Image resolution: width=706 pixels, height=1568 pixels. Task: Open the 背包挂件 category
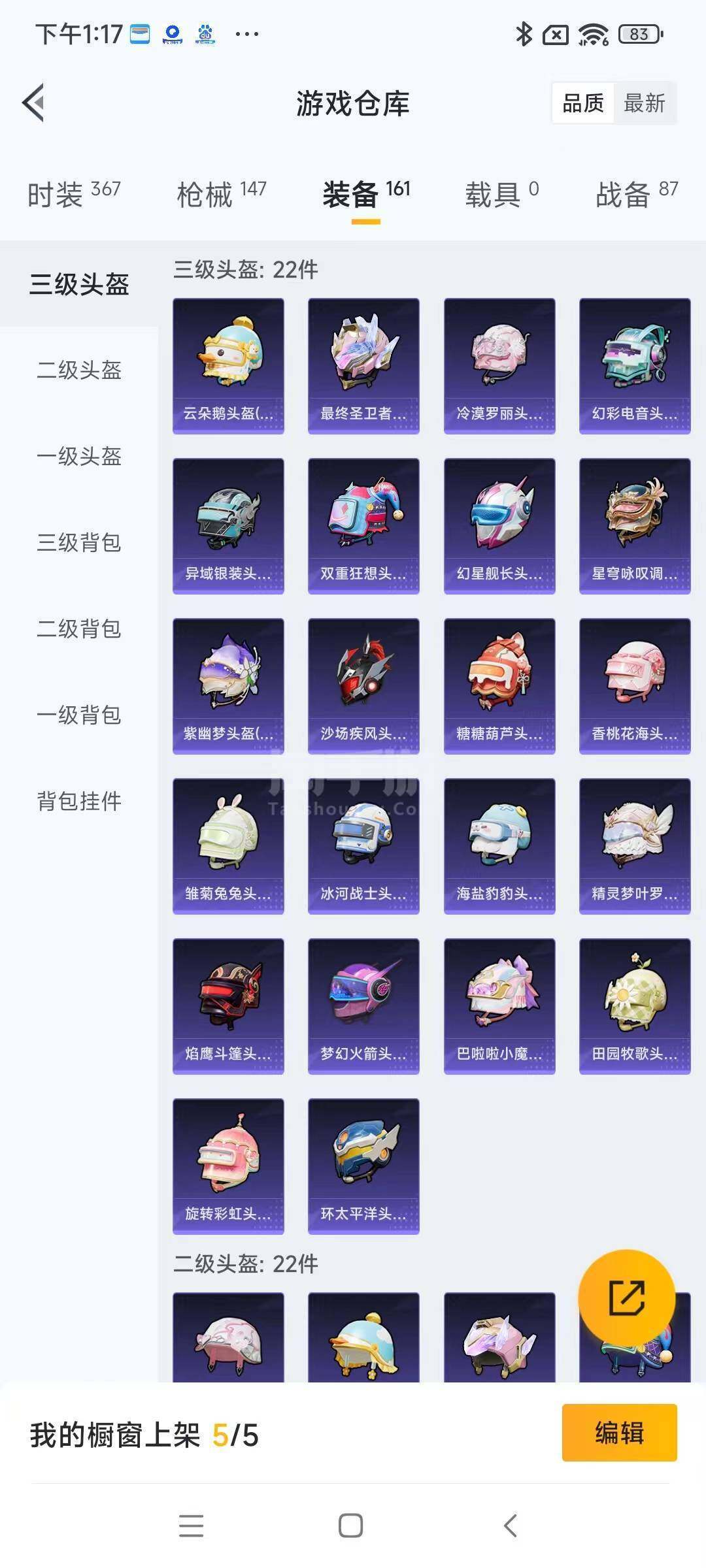coord(79,802)
